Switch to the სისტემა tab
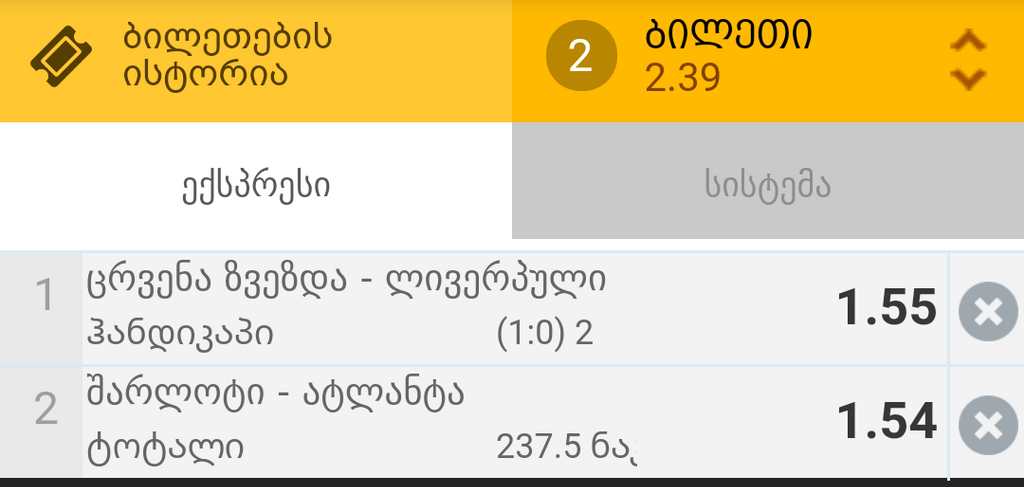 pos(767,184)
